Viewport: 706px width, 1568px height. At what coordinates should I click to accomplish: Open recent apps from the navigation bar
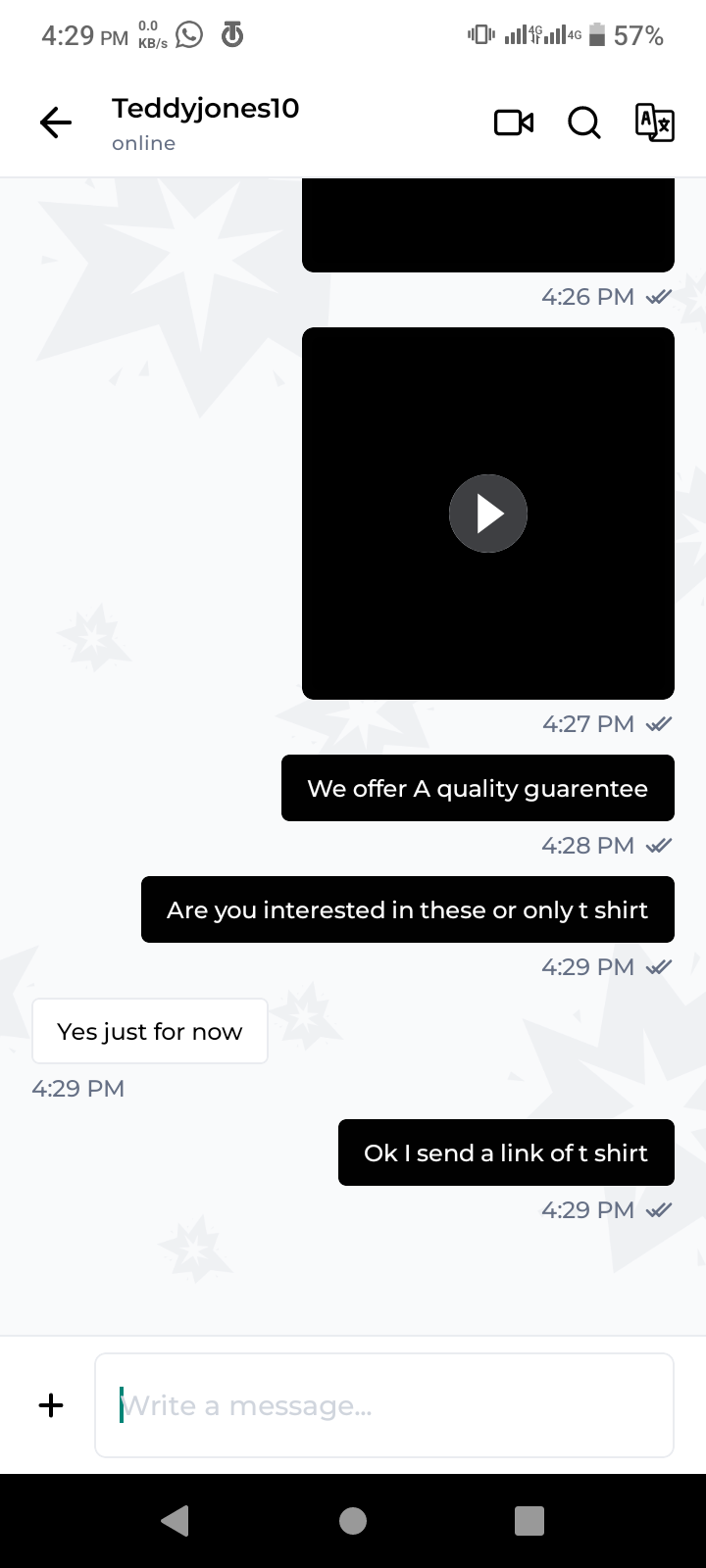pos(529,1520)
